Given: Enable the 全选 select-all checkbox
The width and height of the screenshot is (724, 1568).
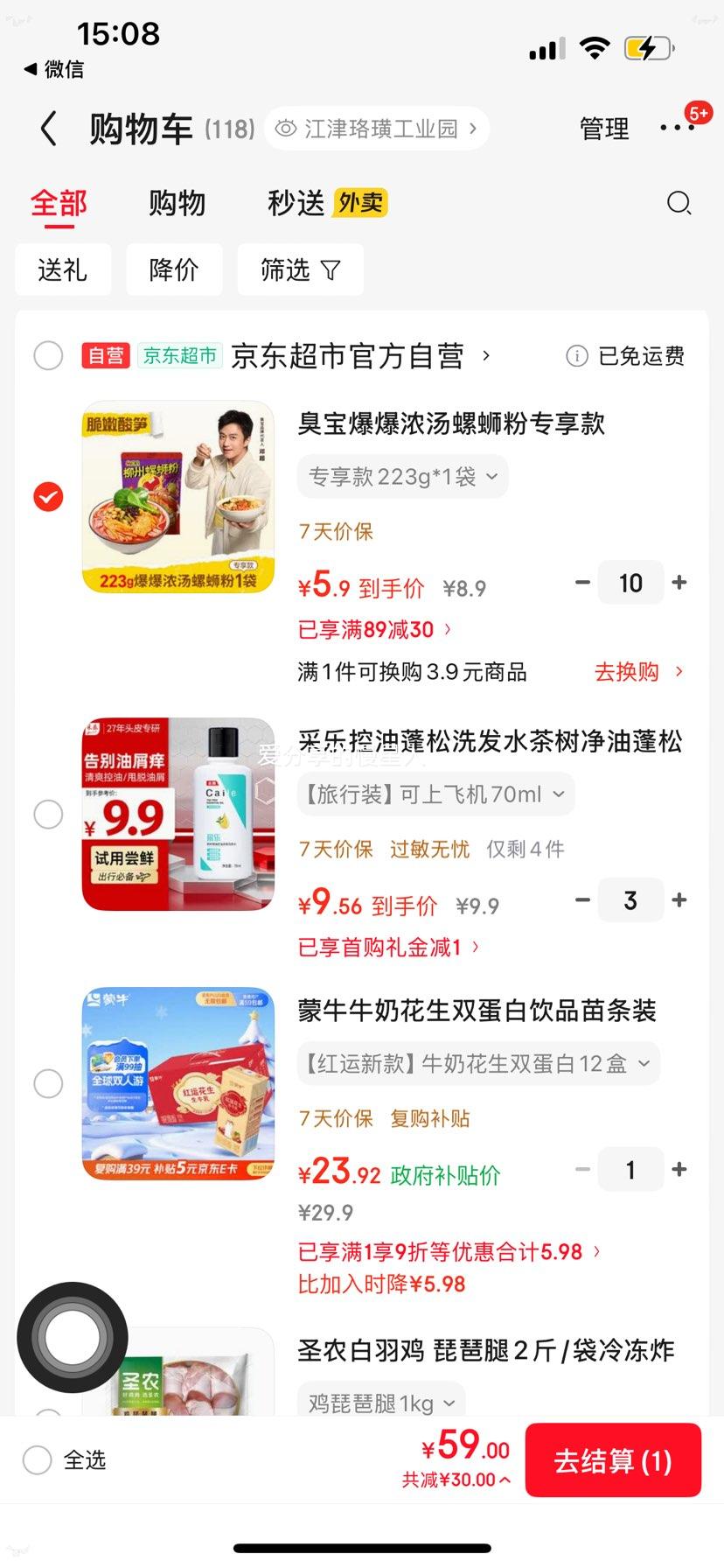Looking at the screenshot, I should [x=36, y=1459].
